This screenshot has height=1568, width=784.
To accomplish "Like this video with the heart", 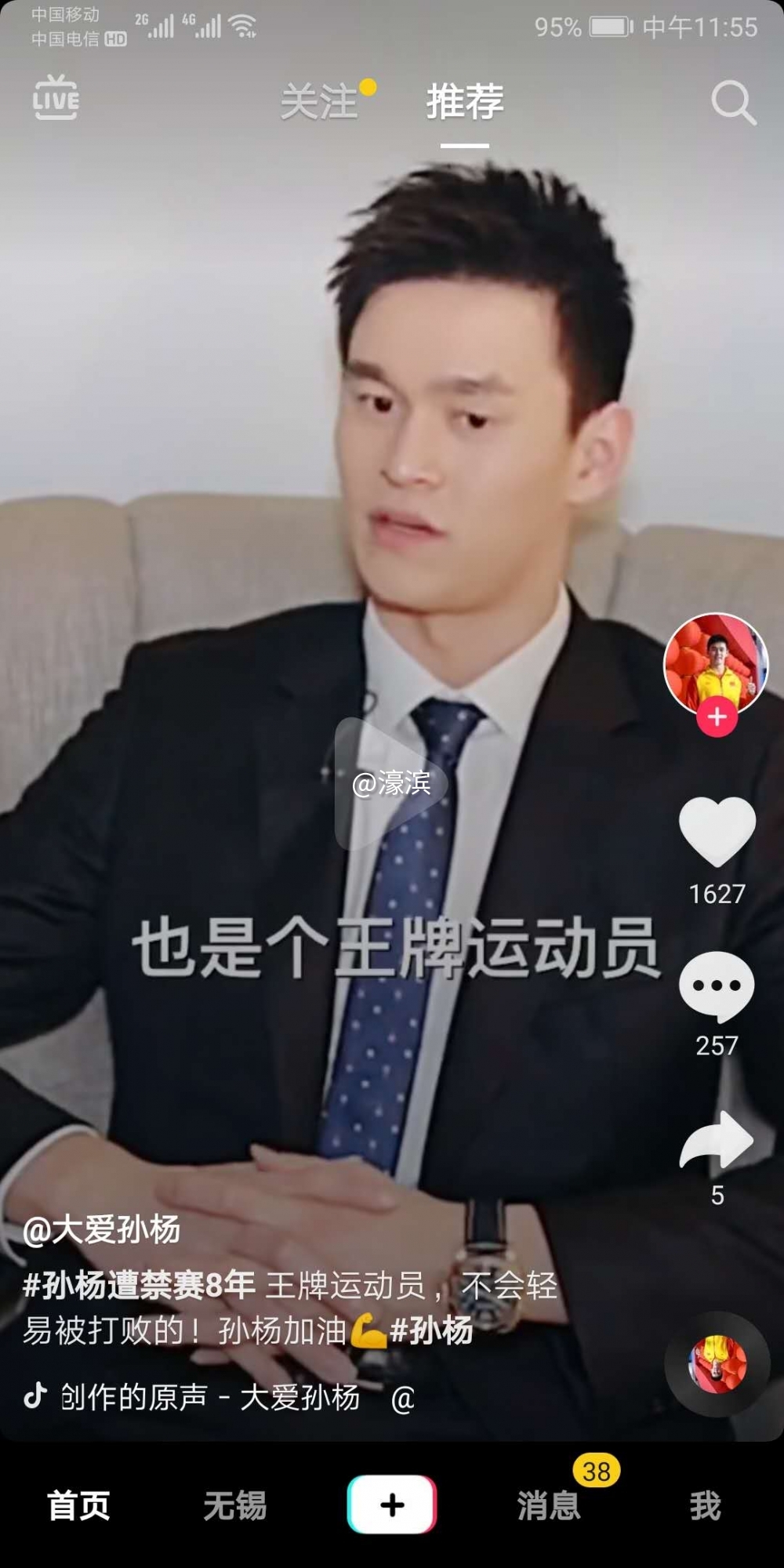I will point(717,831).
